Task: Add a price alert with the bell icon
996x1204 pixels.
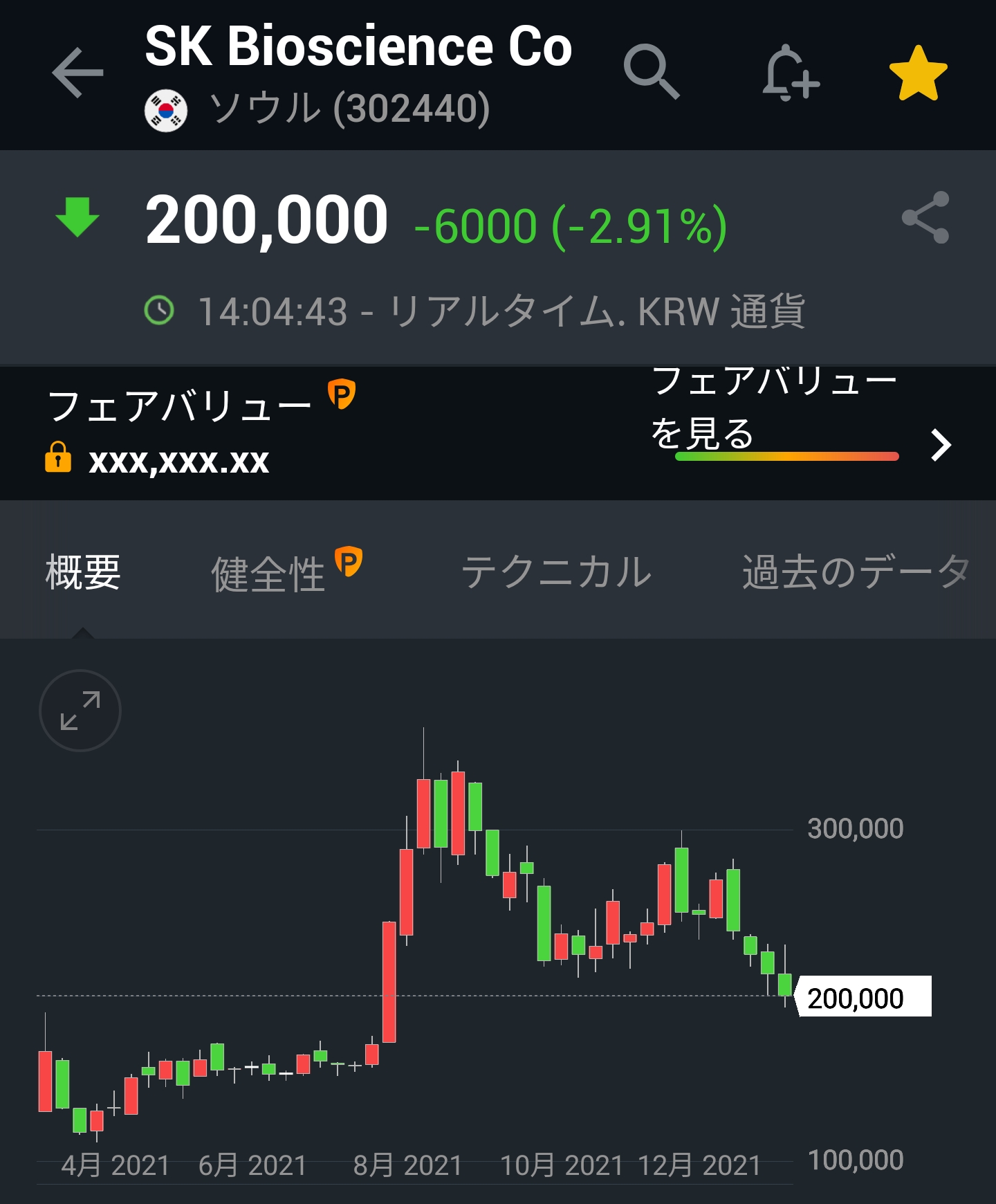Action: click(x=790, y=73)
